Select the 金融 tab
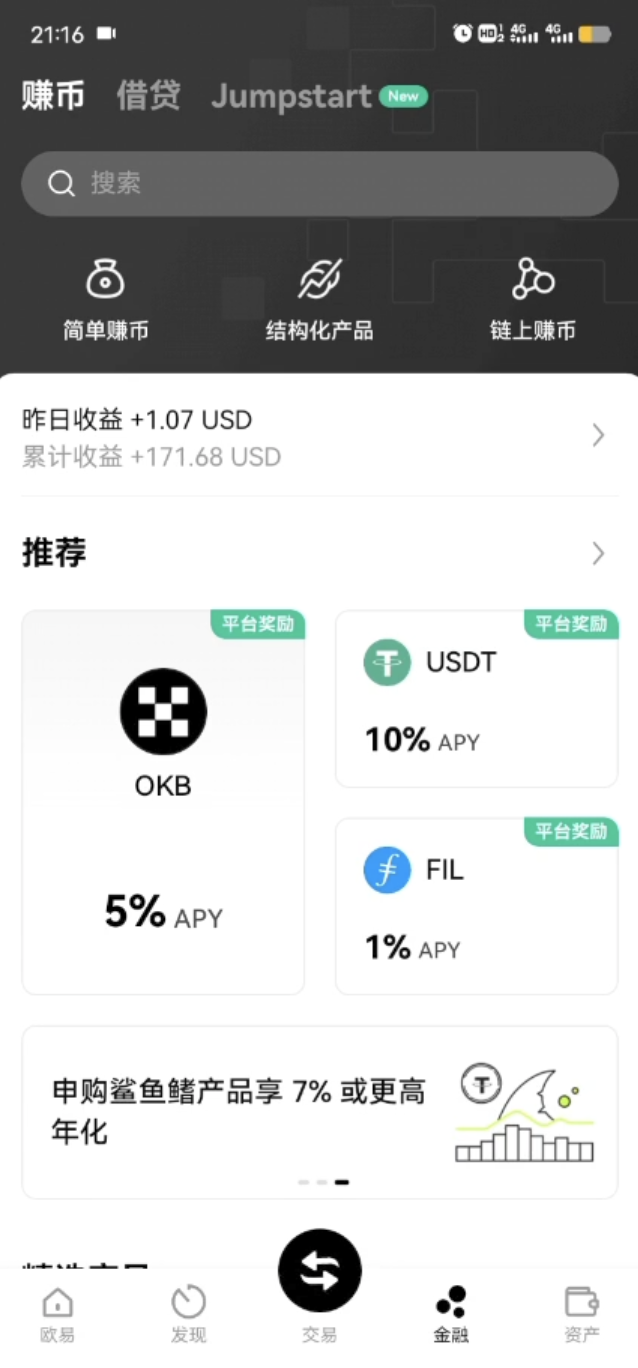638x1368 pixels. pyautogui.click(x=451, y=1314)
